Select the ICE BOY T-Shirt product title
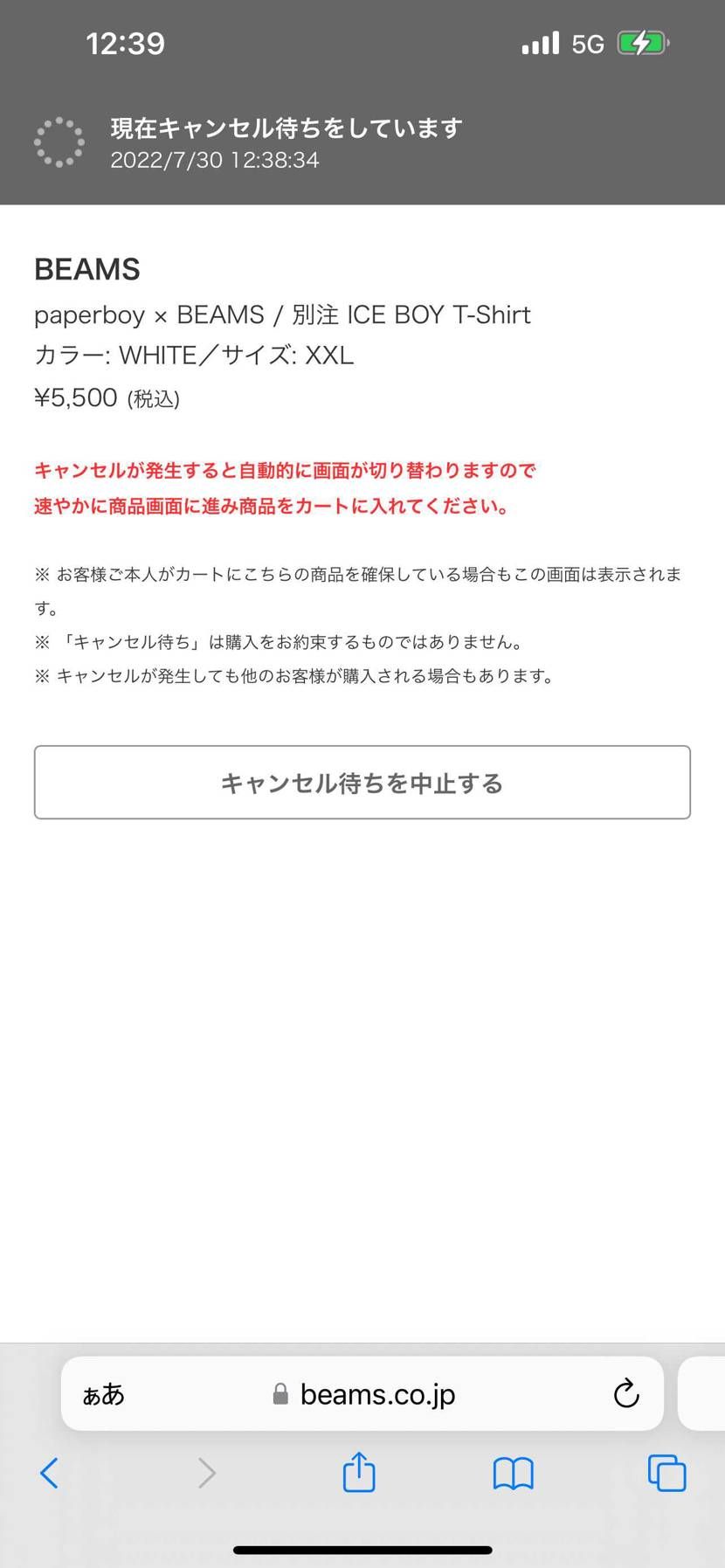The image size is (725, 1568). click(x=282, y=315)
